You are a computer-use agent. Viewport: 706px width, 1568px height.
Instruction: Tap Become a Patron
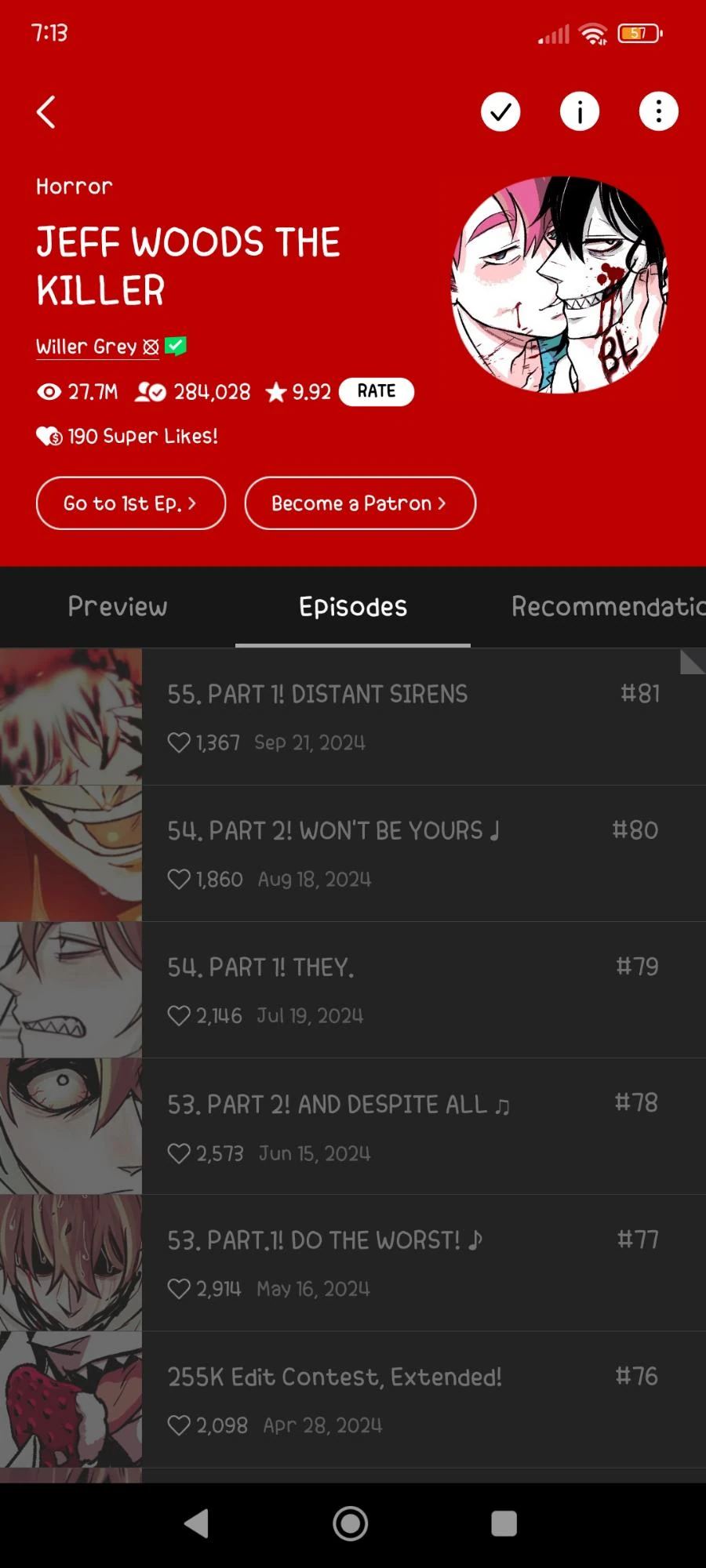(x=360, y=503)
